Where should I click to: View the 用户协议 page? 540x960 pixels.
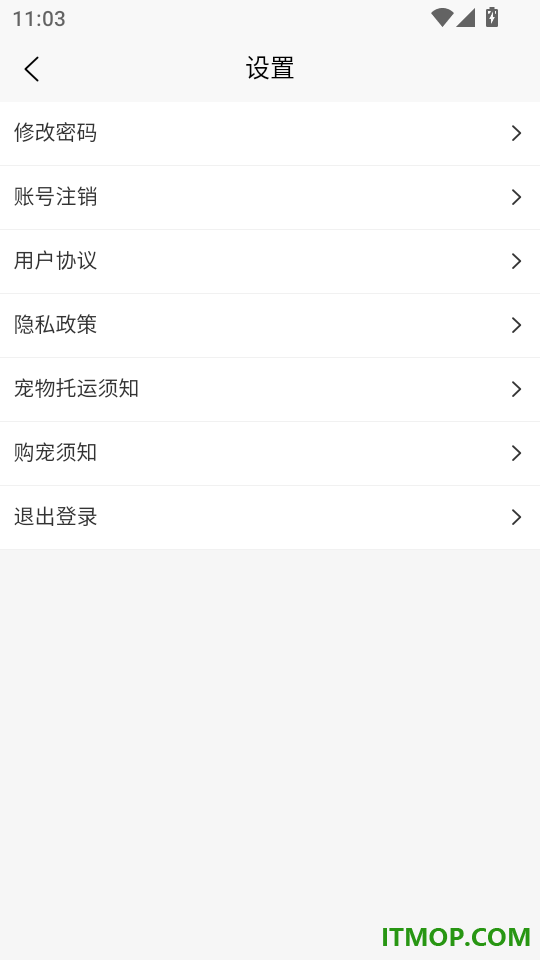270,261
